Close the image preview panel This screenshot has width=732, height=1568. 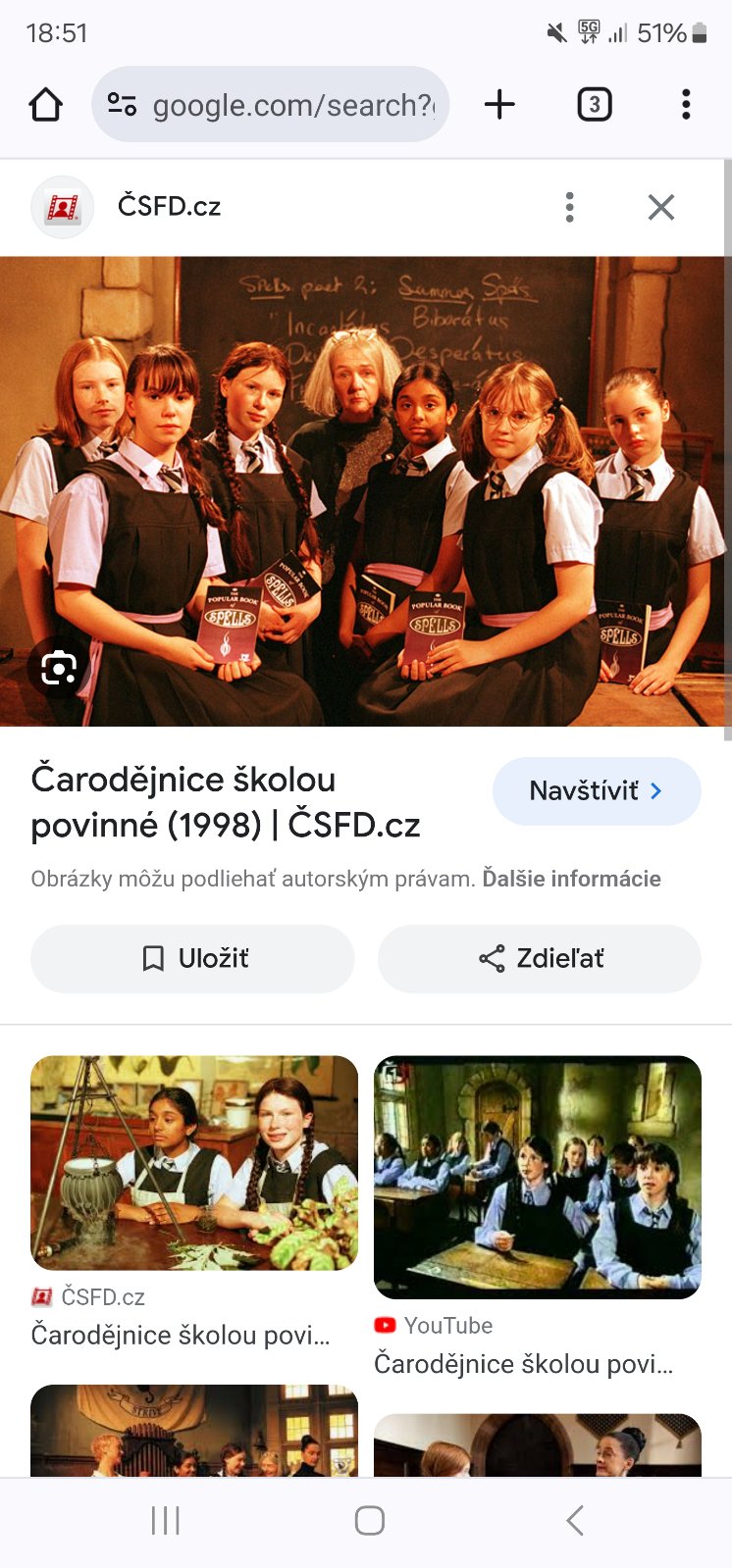point(660,207)
